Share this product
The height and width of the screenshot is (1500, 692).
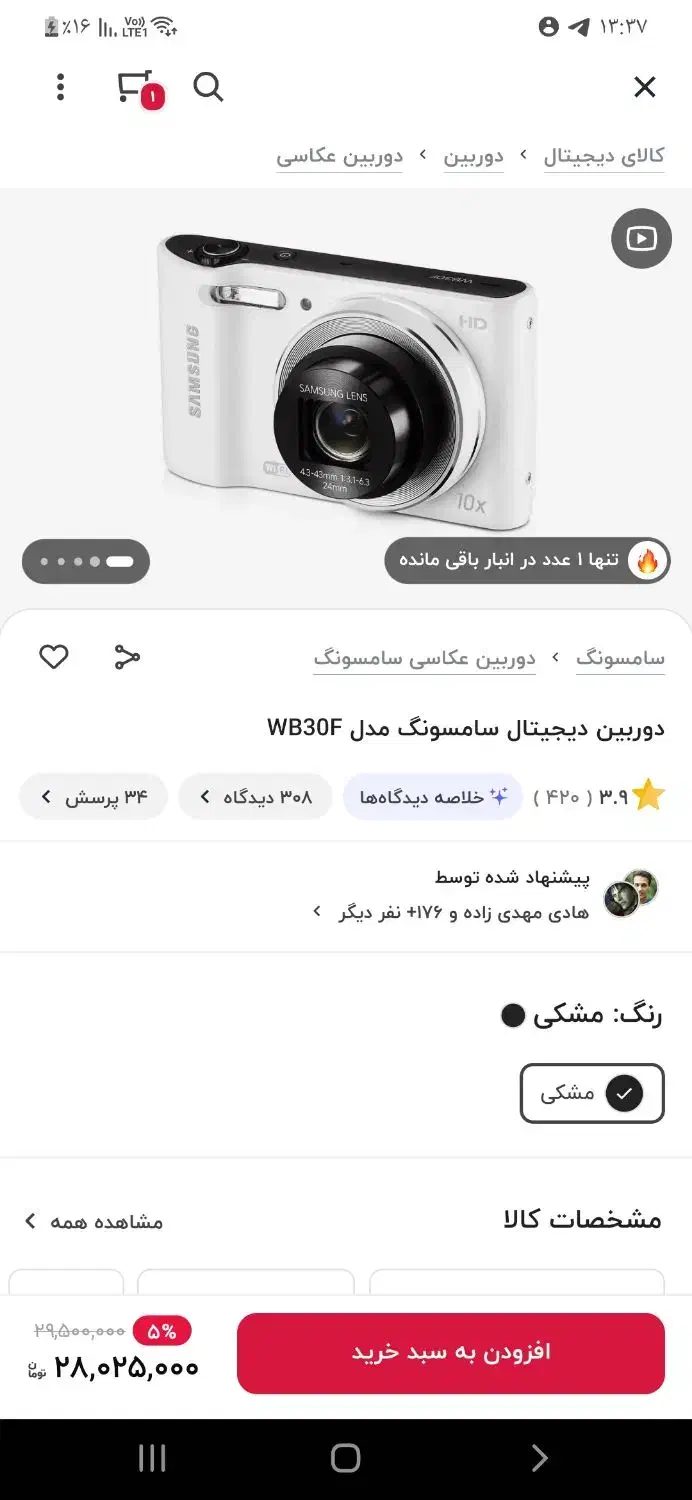[127, 657]
